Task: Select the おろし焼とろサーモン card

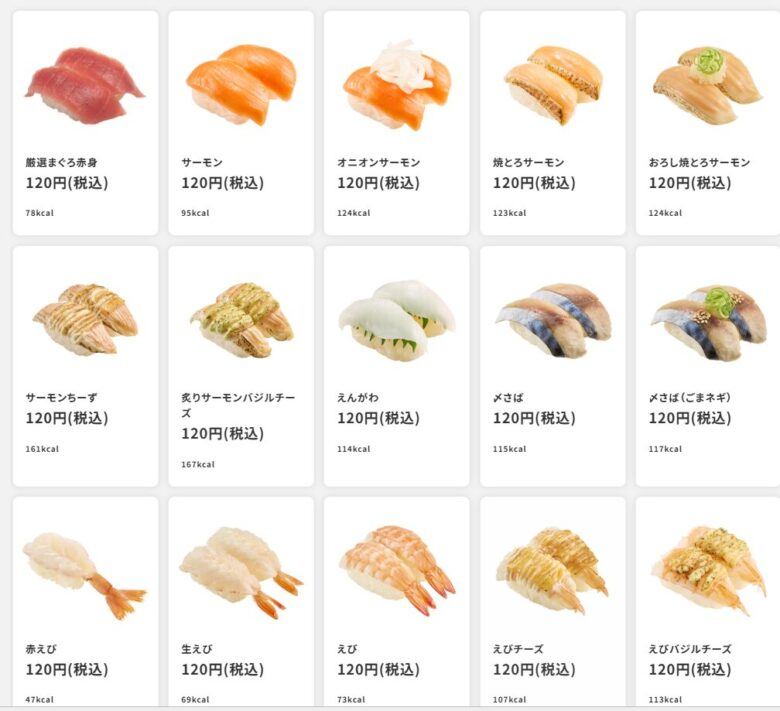Action: tap(707, 122)
